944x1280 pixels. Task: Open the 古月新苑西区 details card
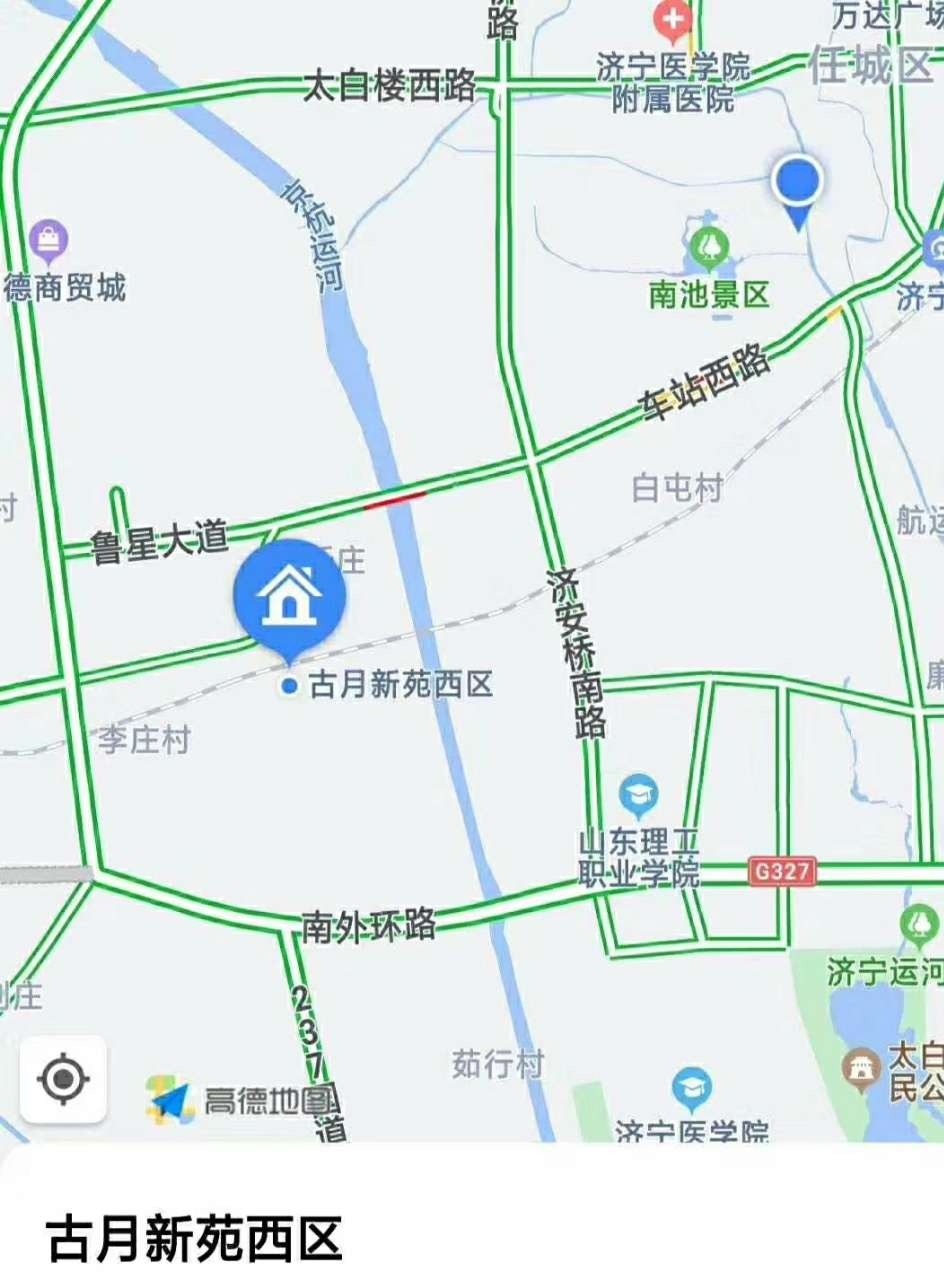click(195, 1239)
